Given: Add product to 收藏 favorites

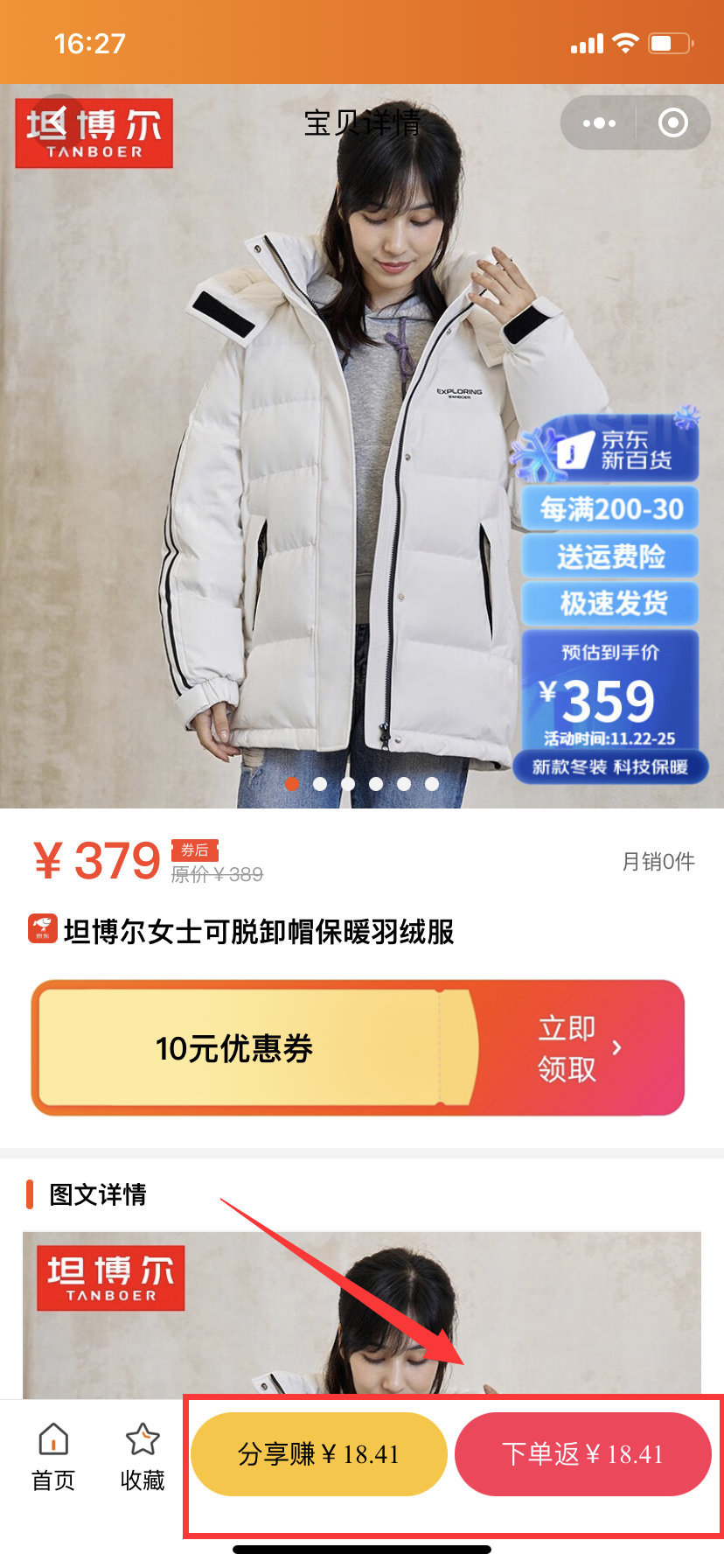Looking at the screenshot, I should pos(143,1457).
